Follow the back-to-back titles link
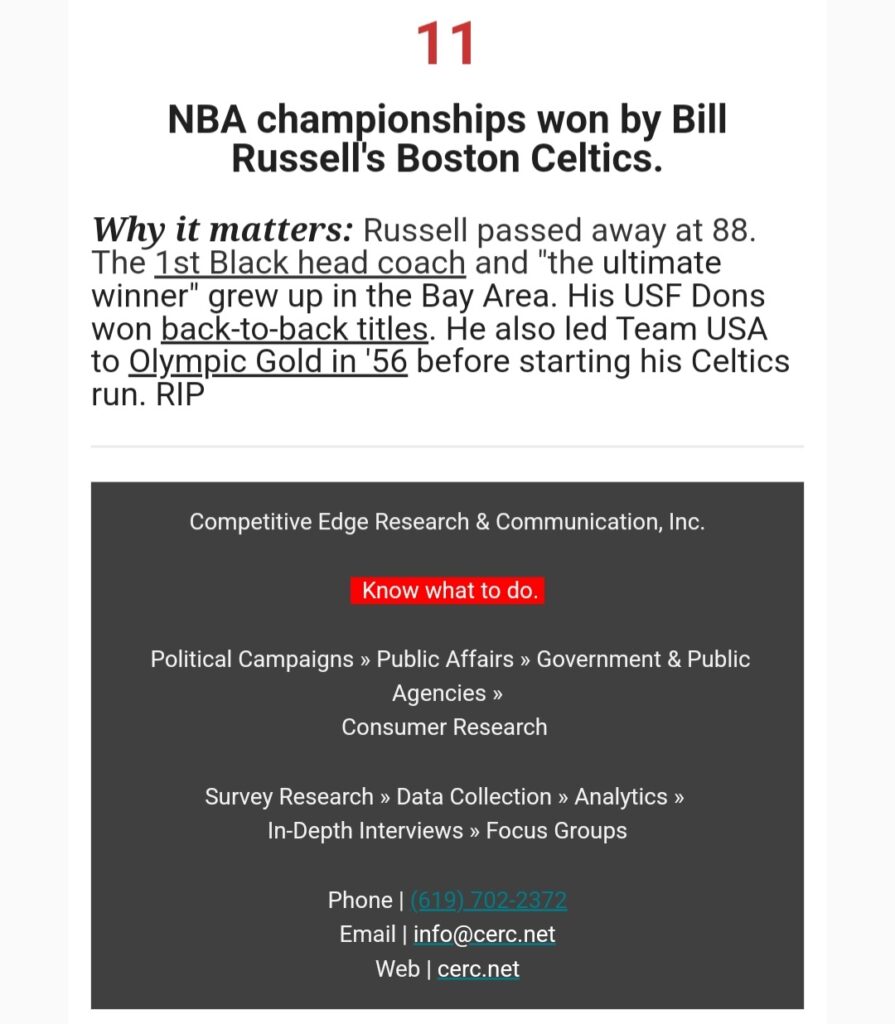This screenshot has height=1024, width=895. (295, 329)
